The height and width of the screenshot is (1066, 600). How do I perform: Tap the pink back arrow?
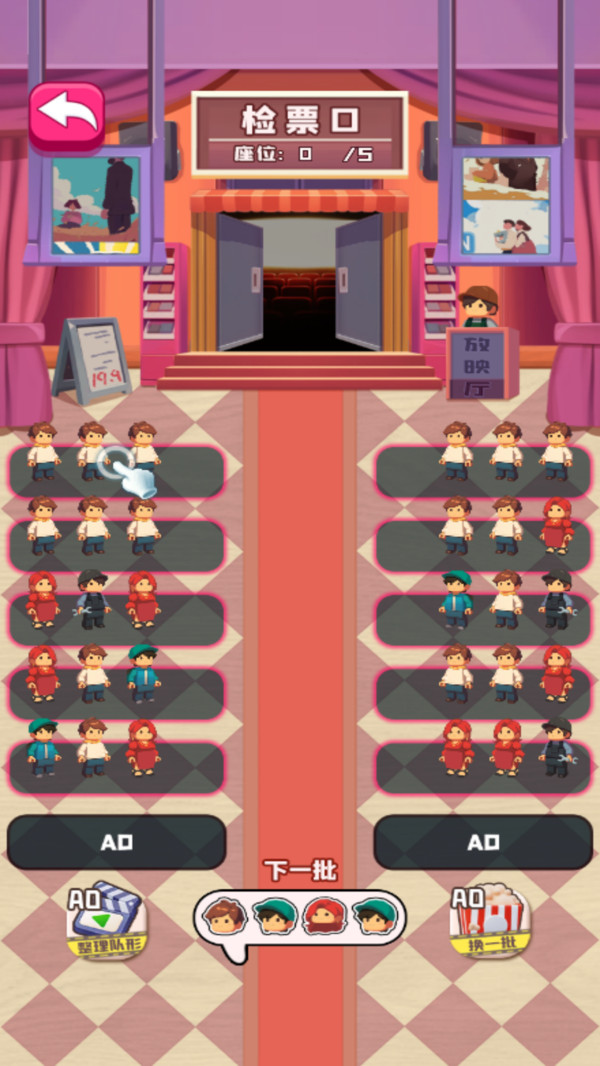(67, 116)
